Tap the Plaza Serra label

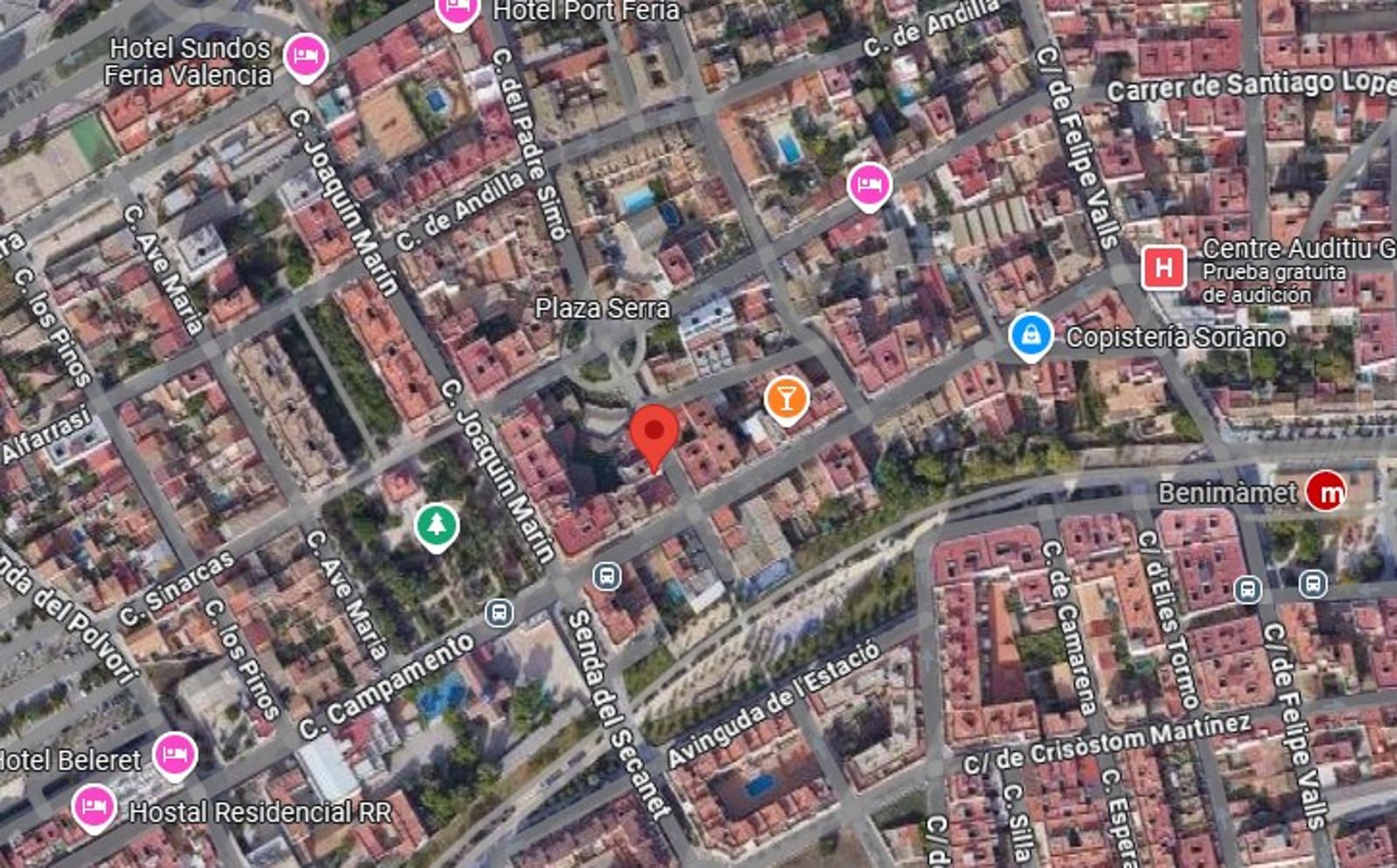click(602, 308)
